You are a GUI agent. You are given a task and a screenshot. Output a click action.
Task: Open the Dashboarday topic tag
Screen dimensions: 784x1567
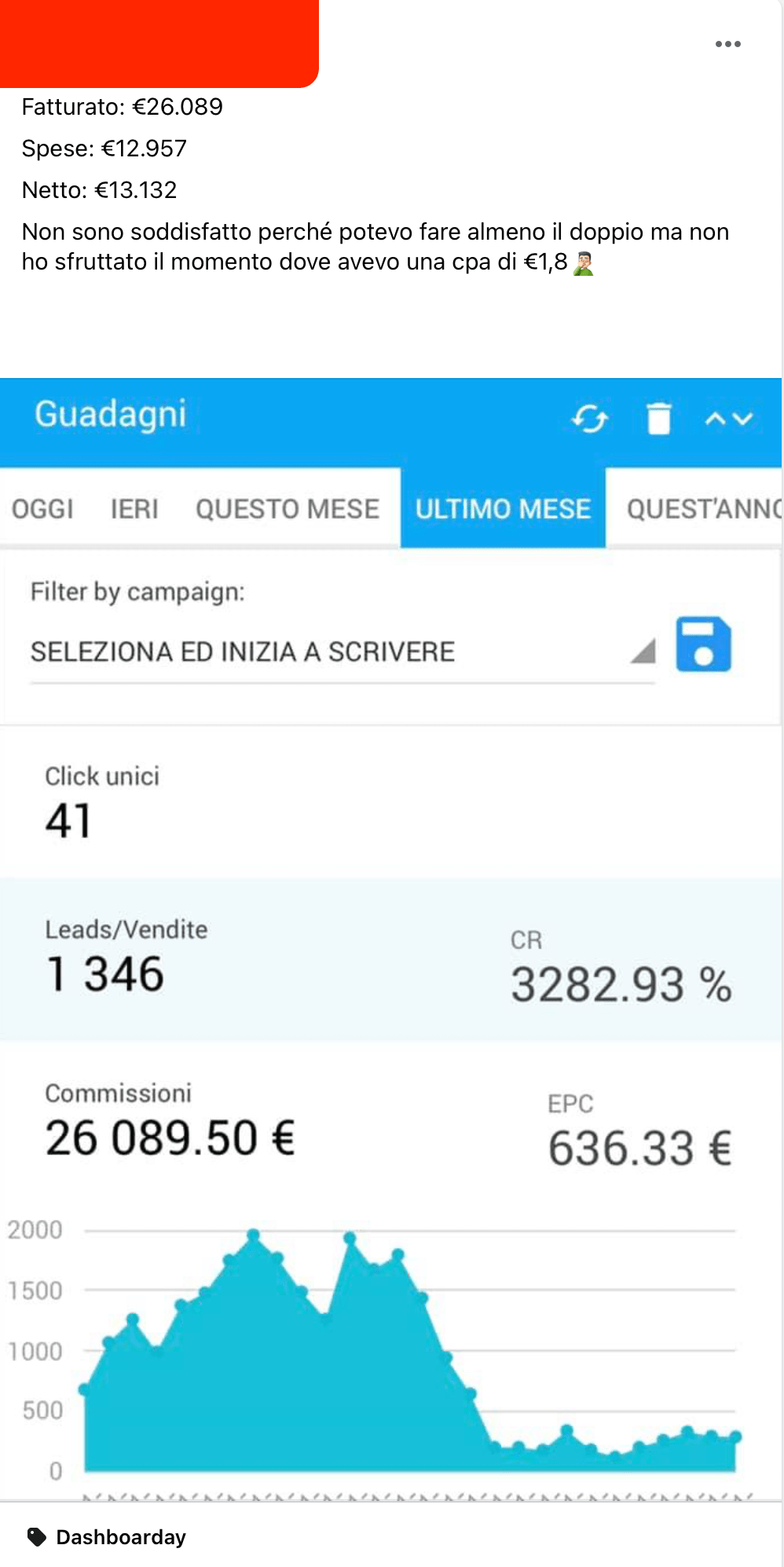click(120, 1536)
